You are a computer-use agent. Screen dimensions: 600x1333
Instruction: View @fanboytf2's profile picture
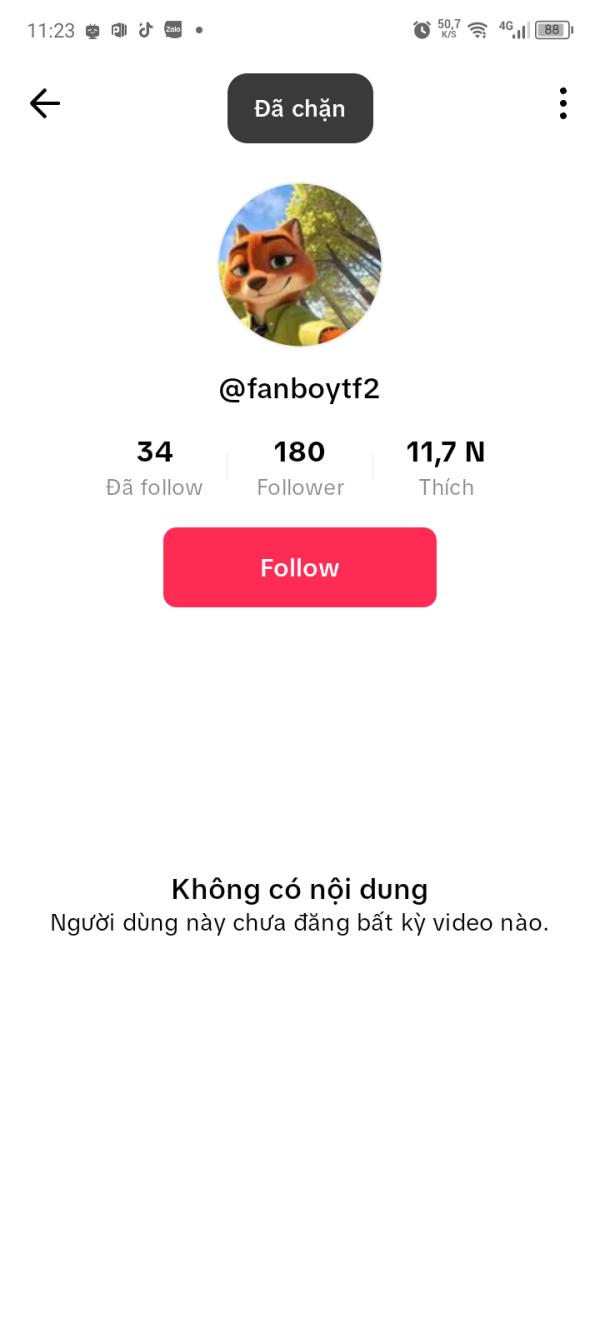[300, 265]
